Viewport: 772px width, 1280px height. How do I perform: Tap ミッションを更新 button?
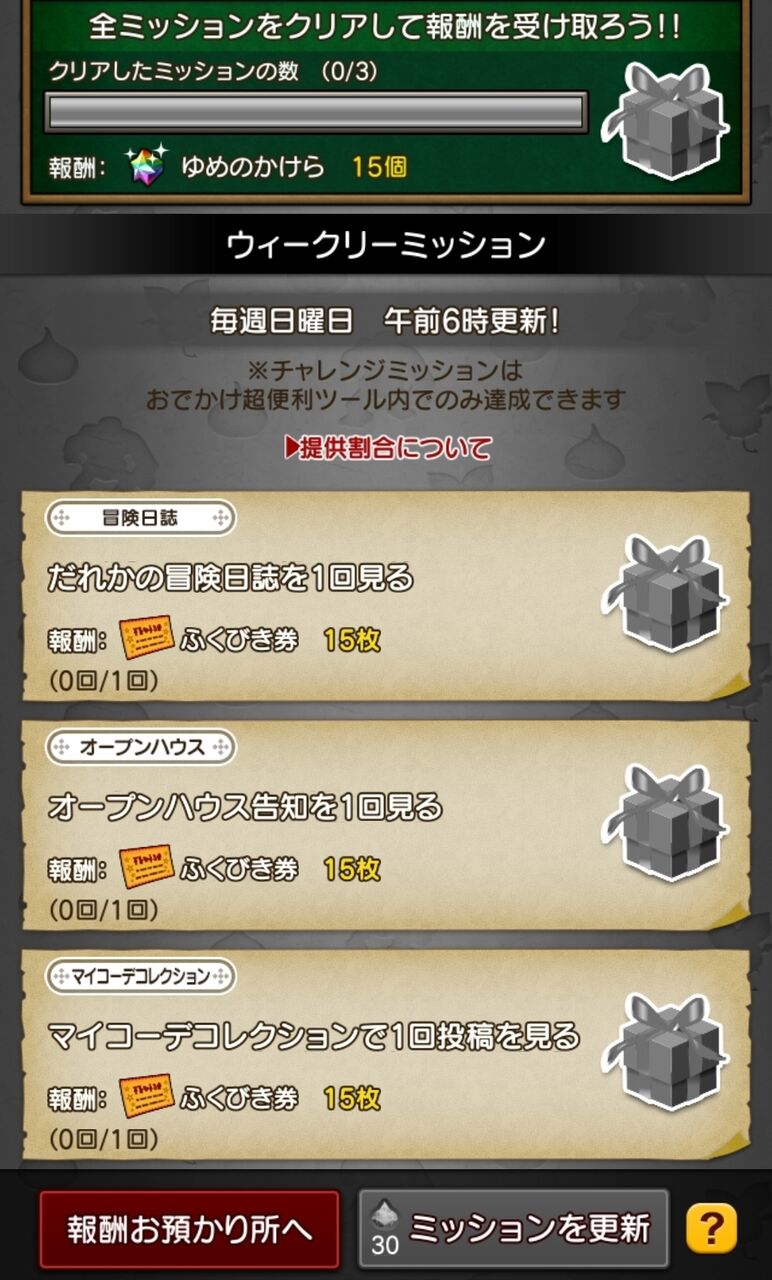(513, 1229)
